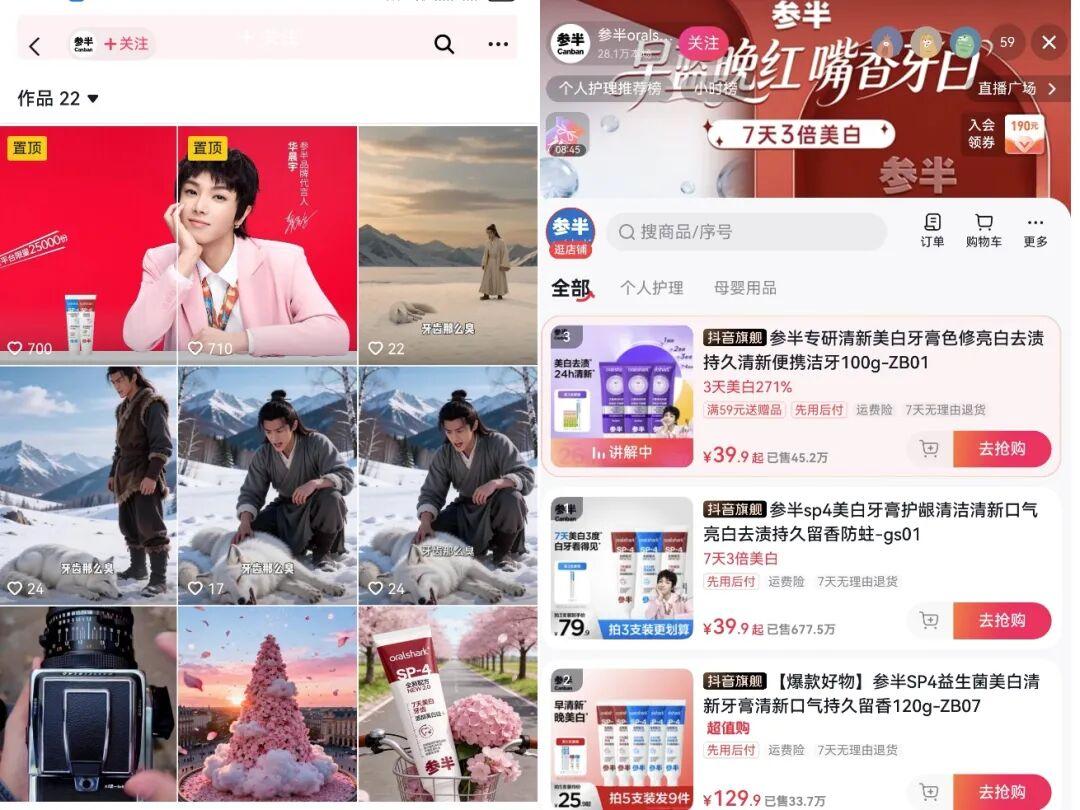
Task: Tap 去抢购 for the 100g-ZB01 toothpaste
Action: 1001,449
